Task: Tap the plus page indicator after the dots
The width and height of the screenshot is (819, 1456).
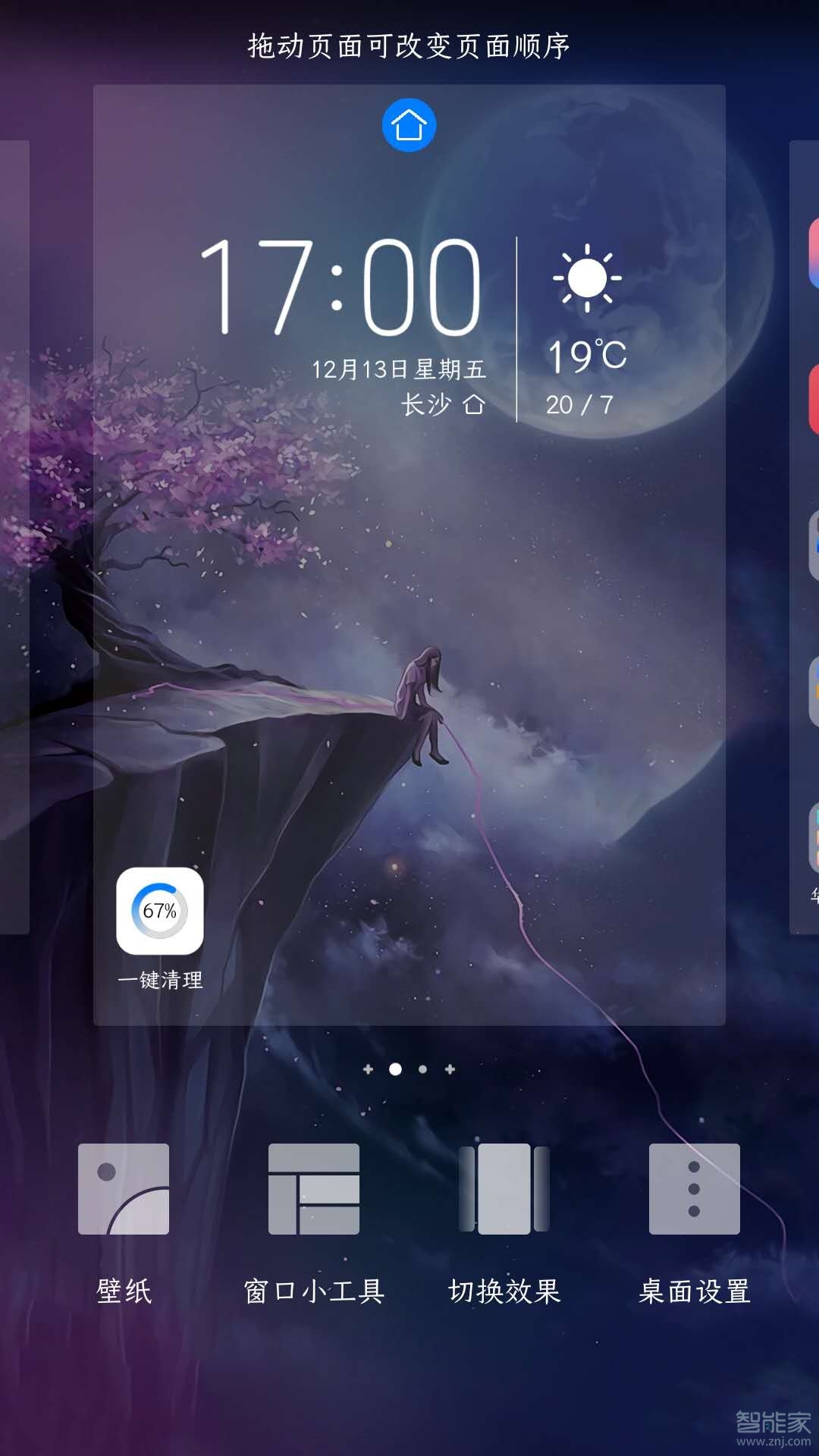Action: click(x=450, y=1069)
